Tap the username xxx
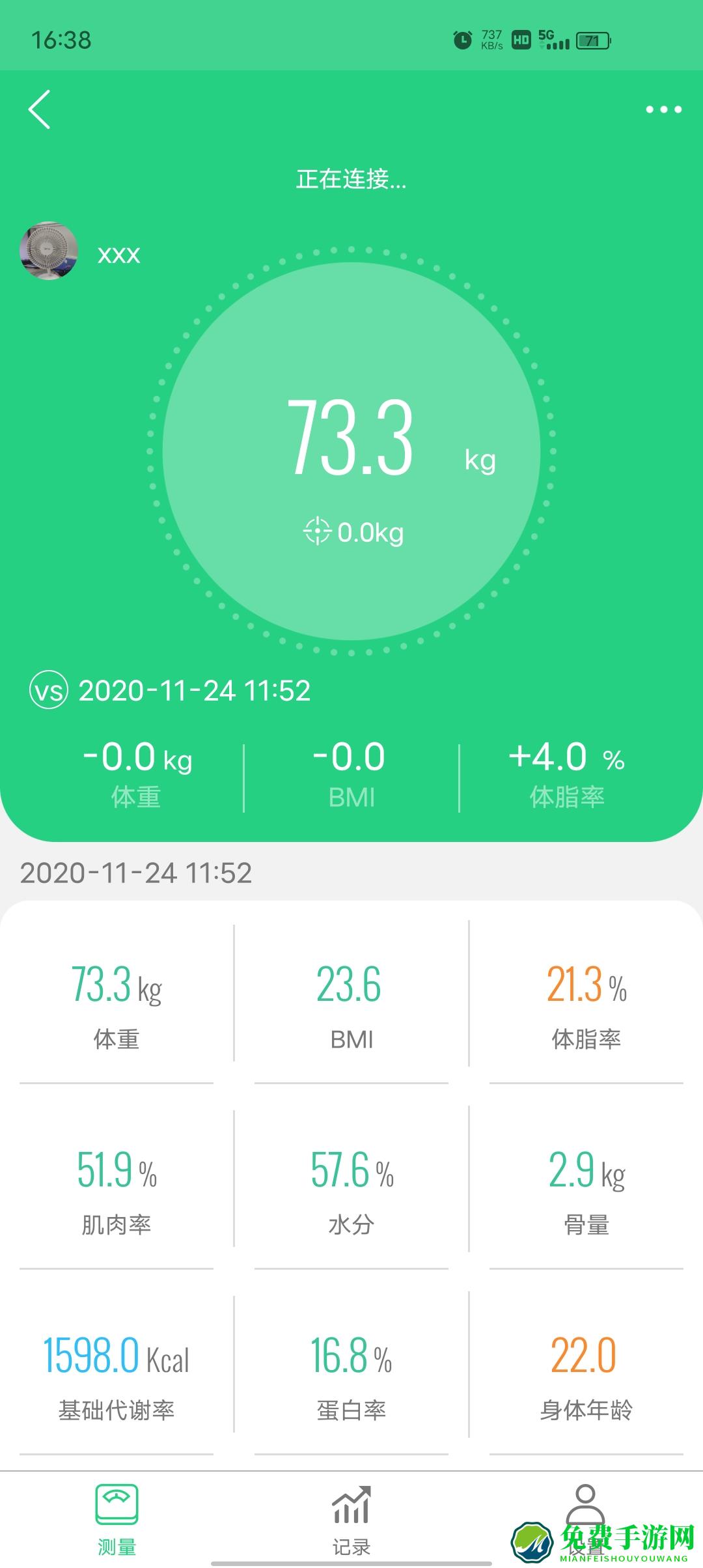The width and height of the screenshot is (703, 1568). point(117,254)
